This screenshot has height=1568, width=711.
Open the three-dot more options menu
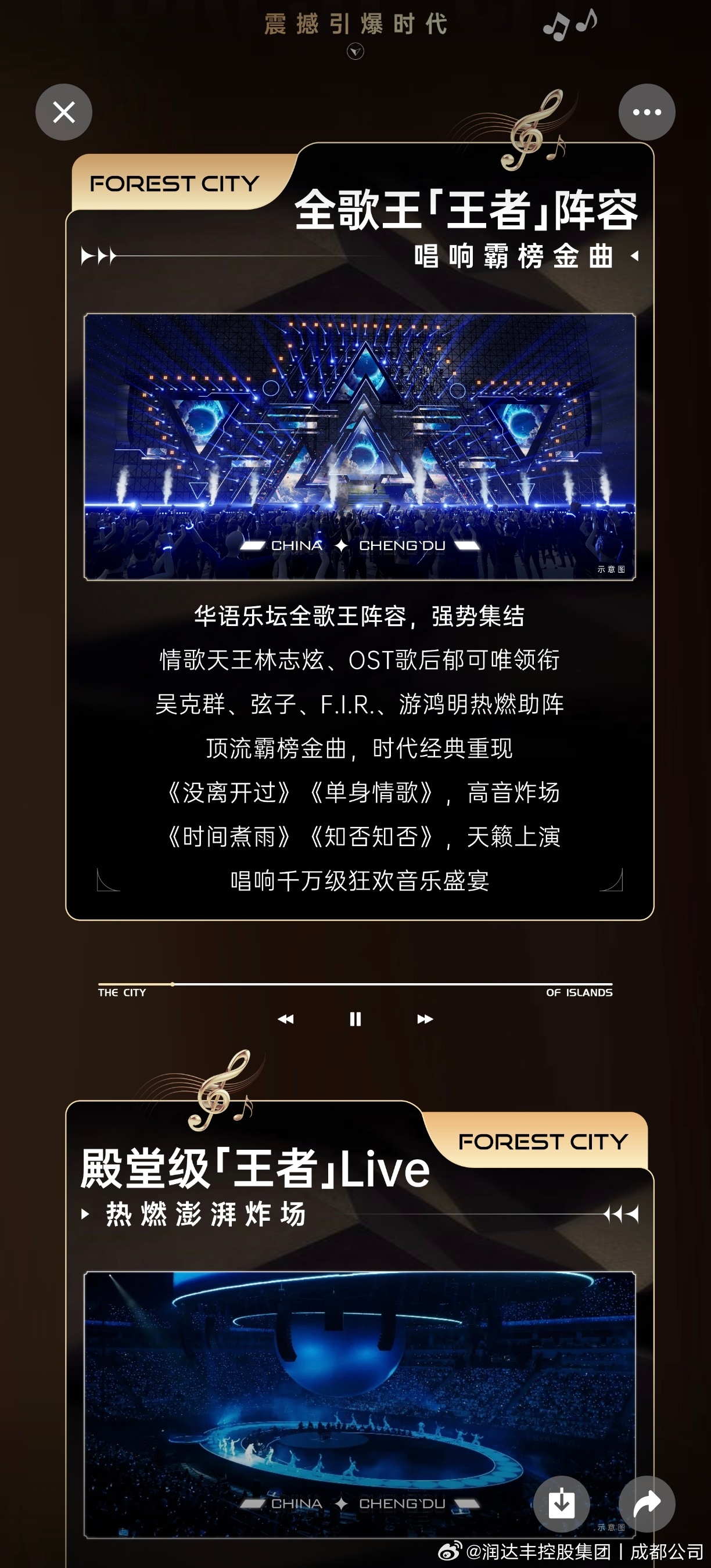click(647, 113)
